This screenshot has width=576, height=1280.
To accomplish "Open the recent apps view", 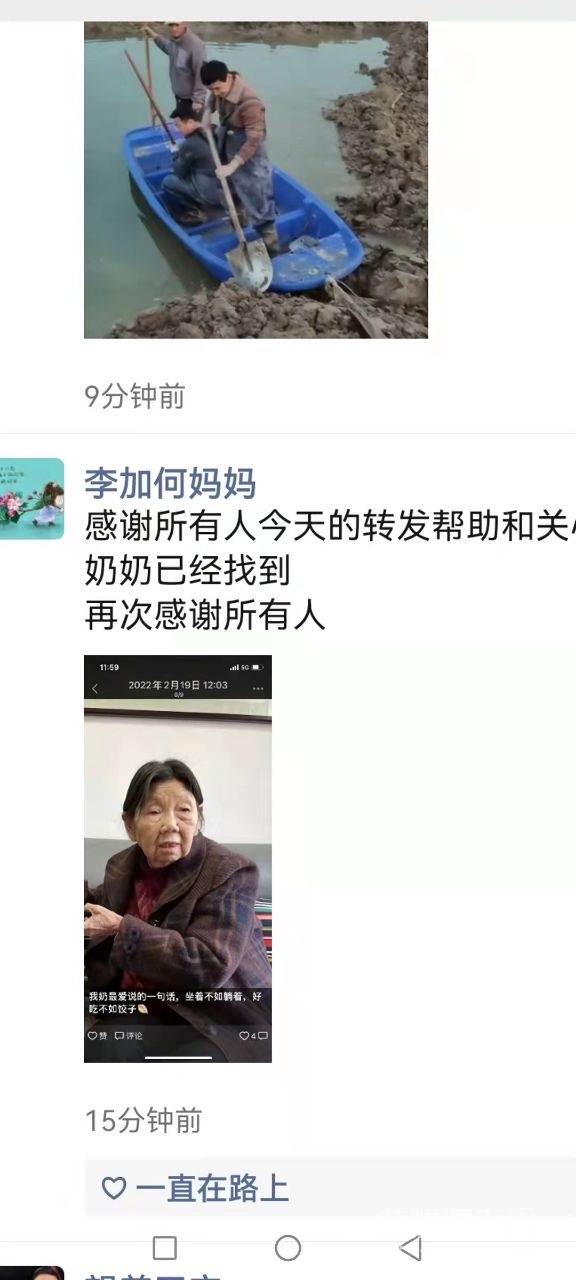I will [165, 1247].
